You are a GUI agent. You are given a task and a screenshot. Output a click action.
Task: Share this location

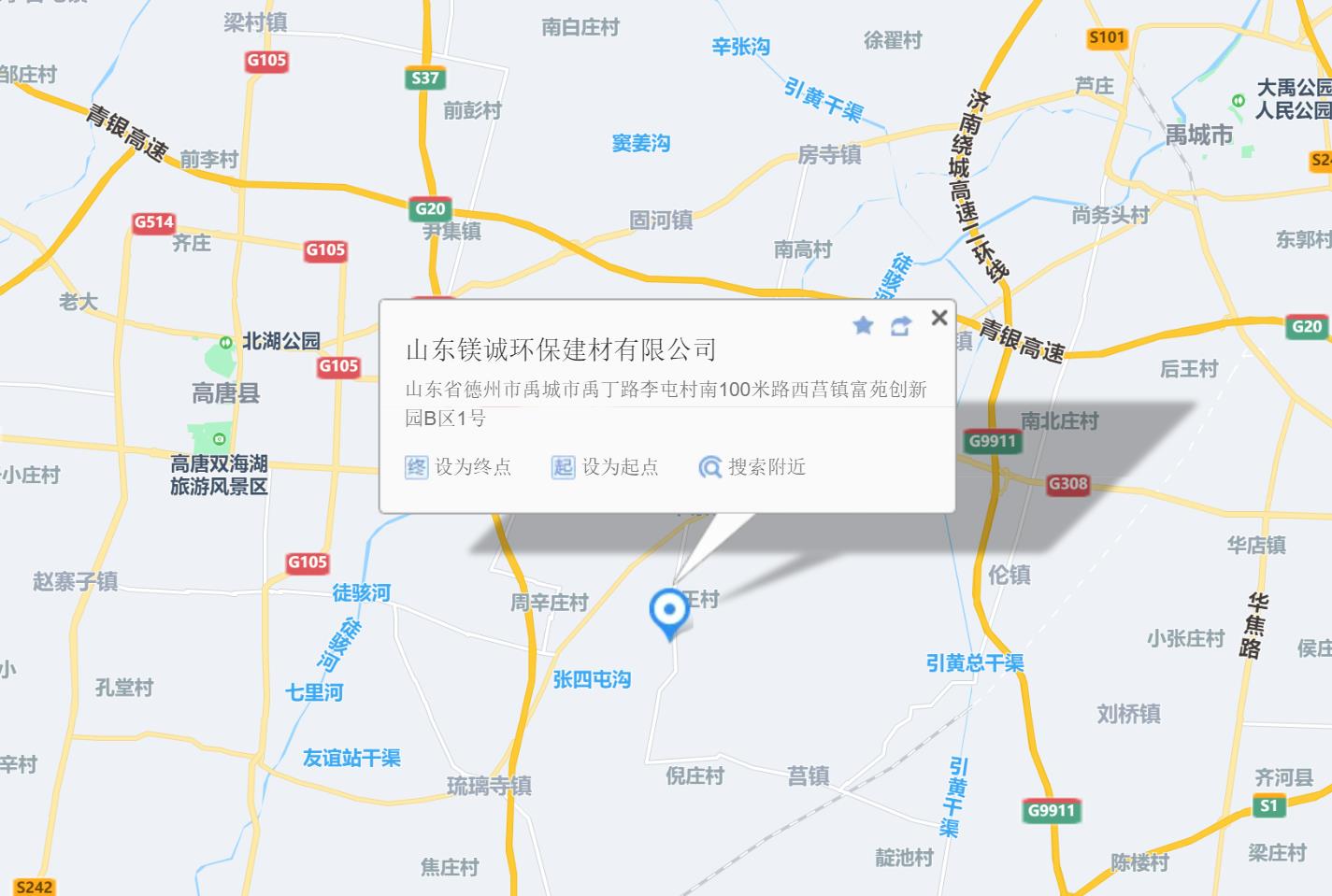pyautogui.click(x=900, y=325)
